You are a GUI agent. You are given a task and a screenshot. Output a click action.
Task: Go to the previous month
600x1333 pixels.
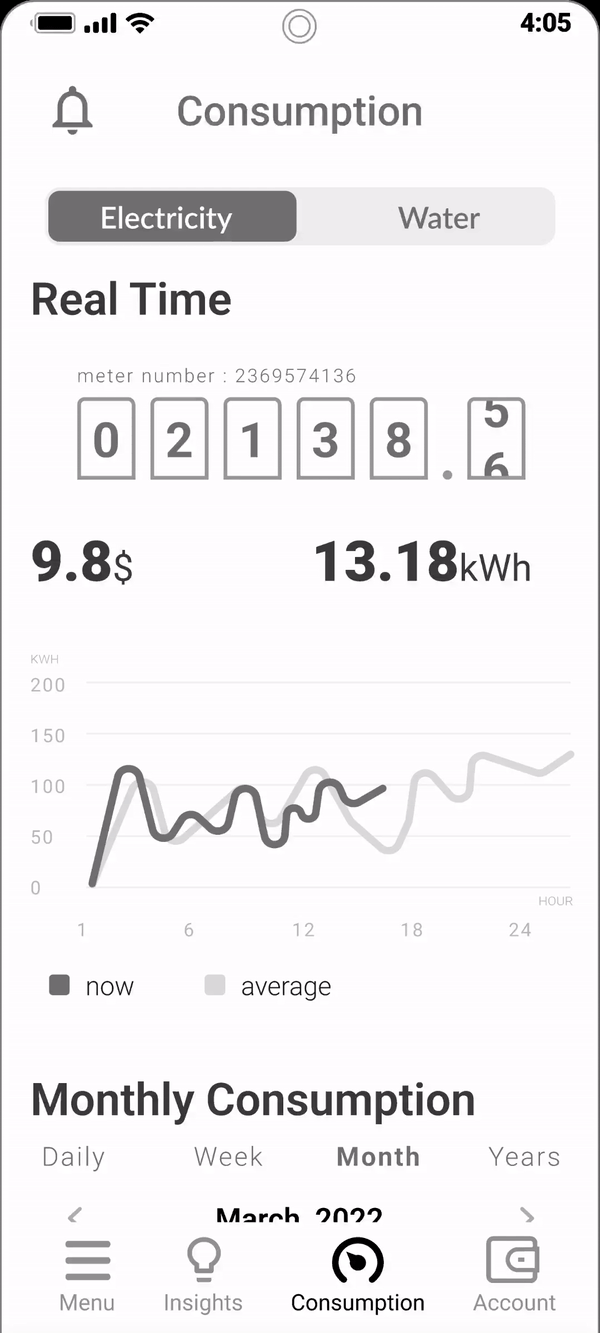74,1215
